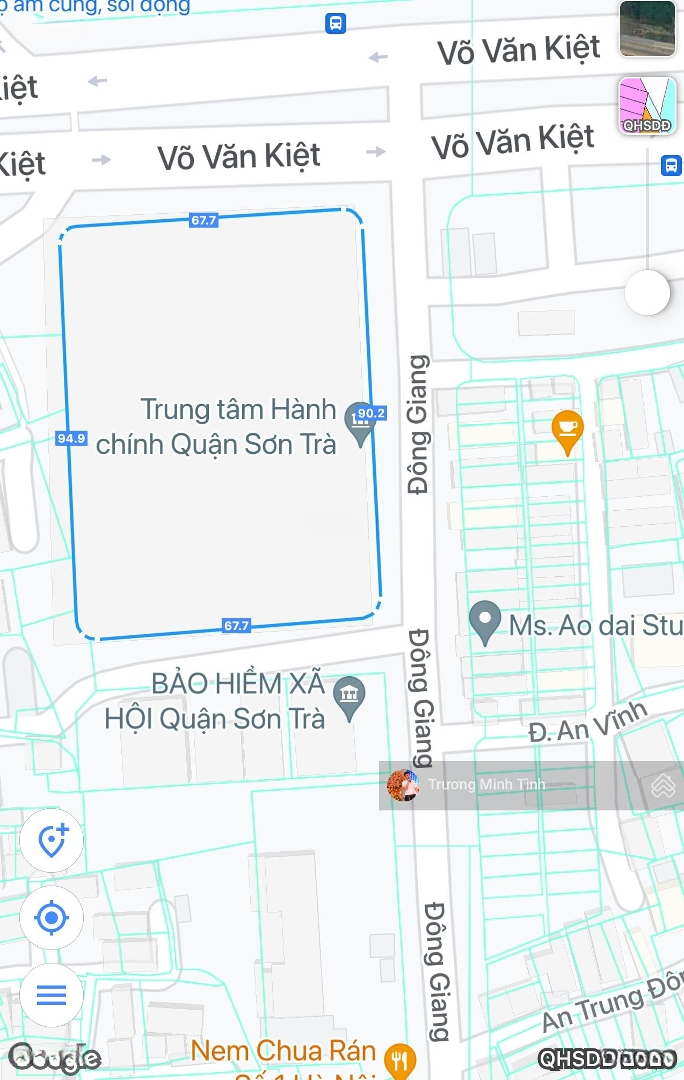The height and width of the screenshot is (1080, 684).
Task: Open the Ms. Ao dai Studio pin
Action: click(x=485, y=623)
